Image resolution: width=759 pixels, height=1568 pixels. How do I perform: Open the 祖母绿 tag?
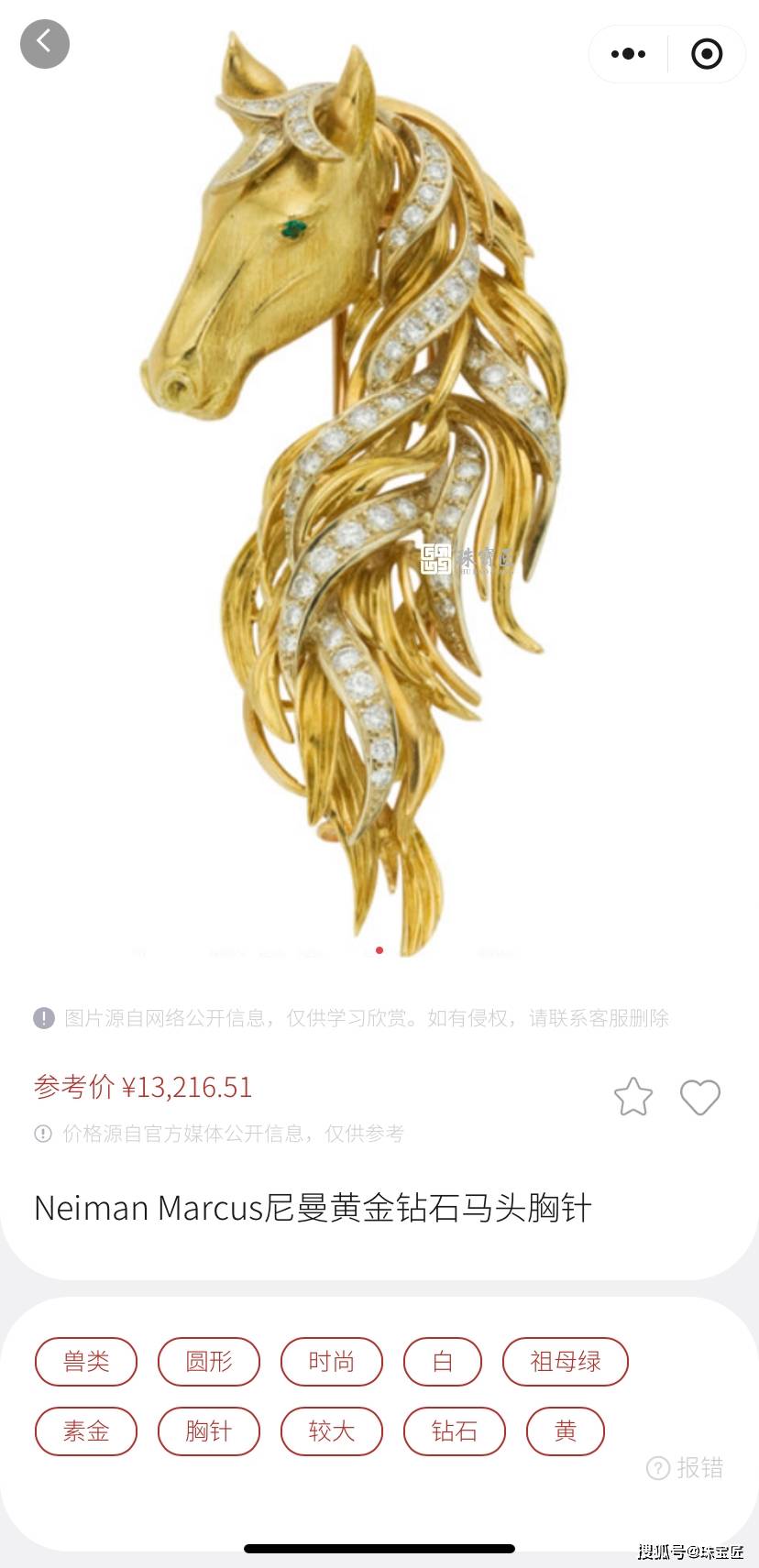[x=565, y=1362]
